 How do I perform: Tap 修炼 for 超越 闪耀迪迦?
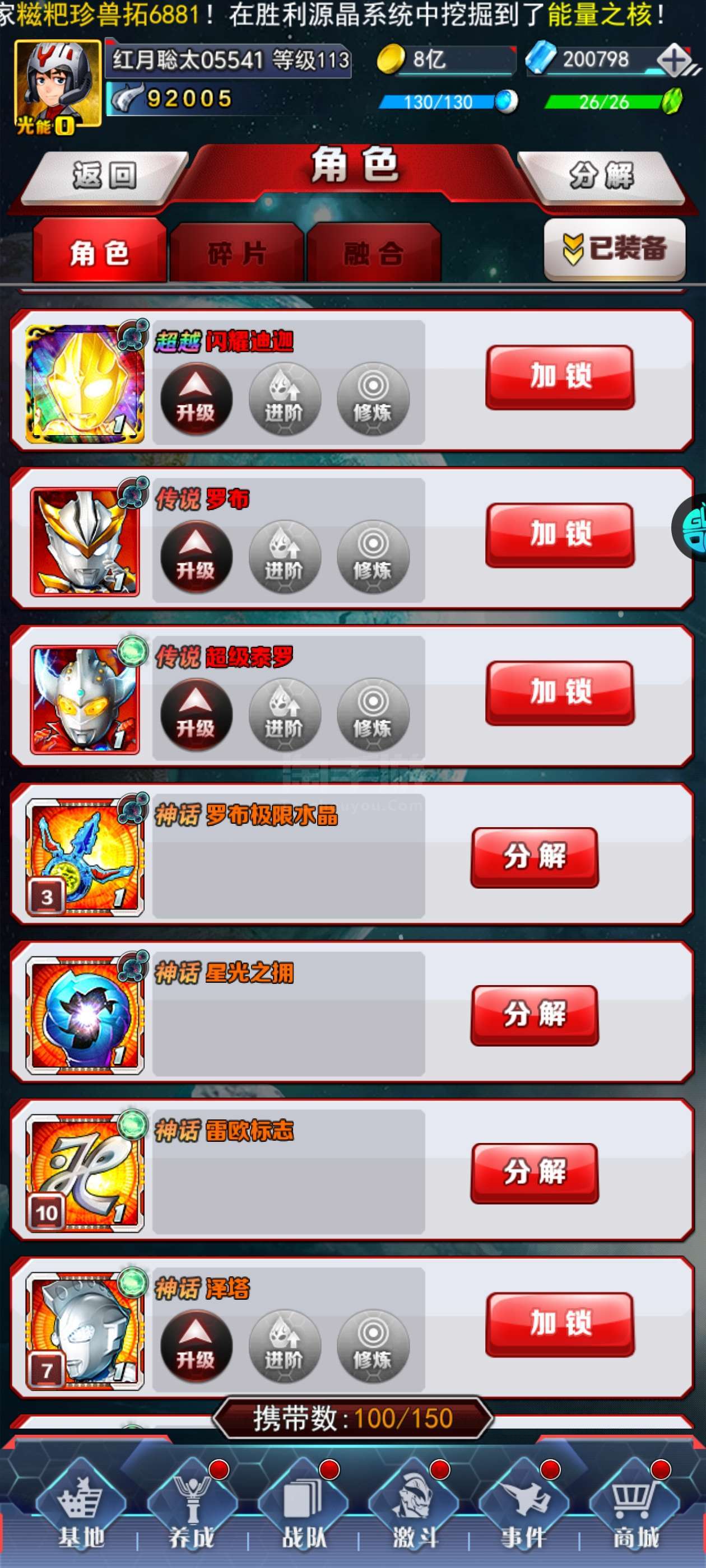coord(373,399)
